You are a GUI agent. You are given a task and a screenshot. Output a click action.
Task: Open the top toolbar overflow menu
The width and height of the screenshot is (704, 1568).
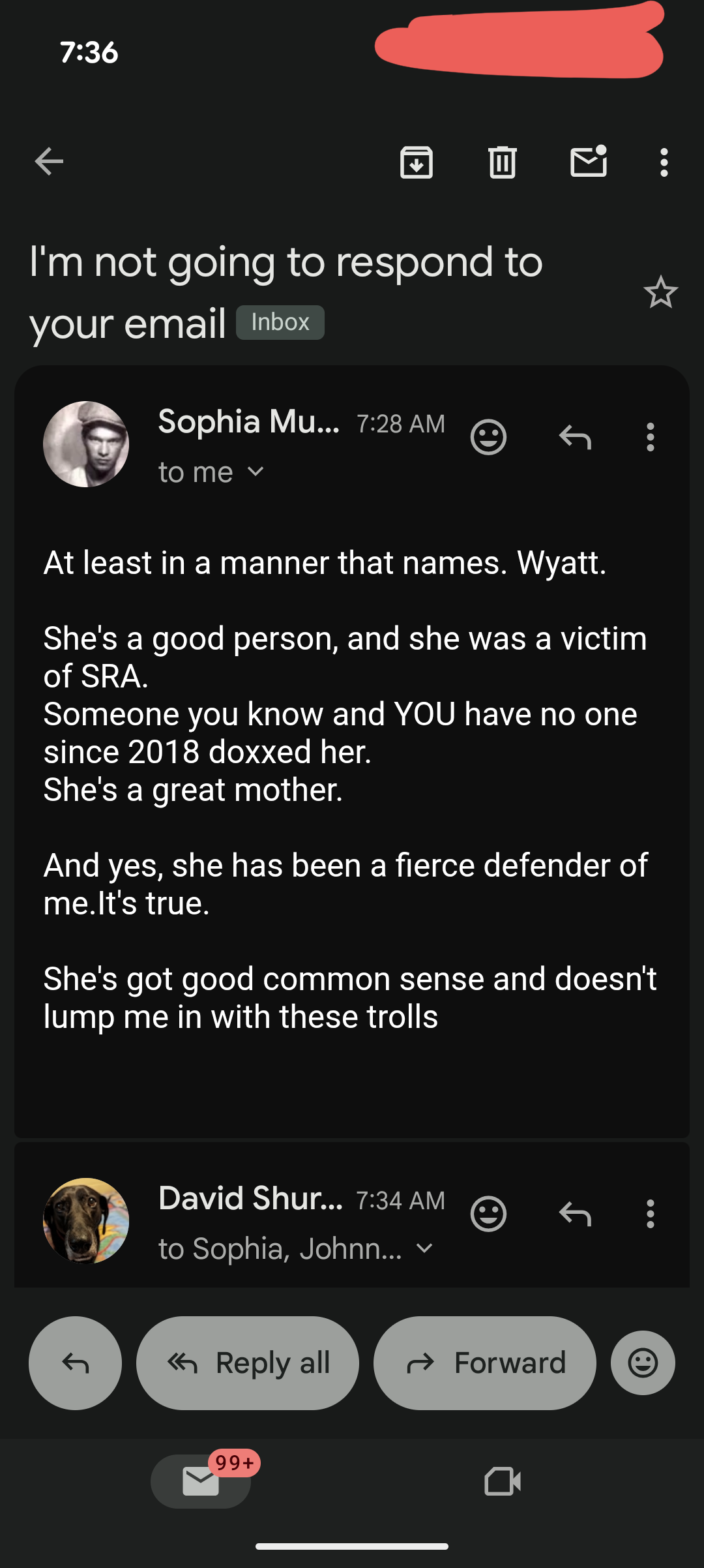pos(664,162)
